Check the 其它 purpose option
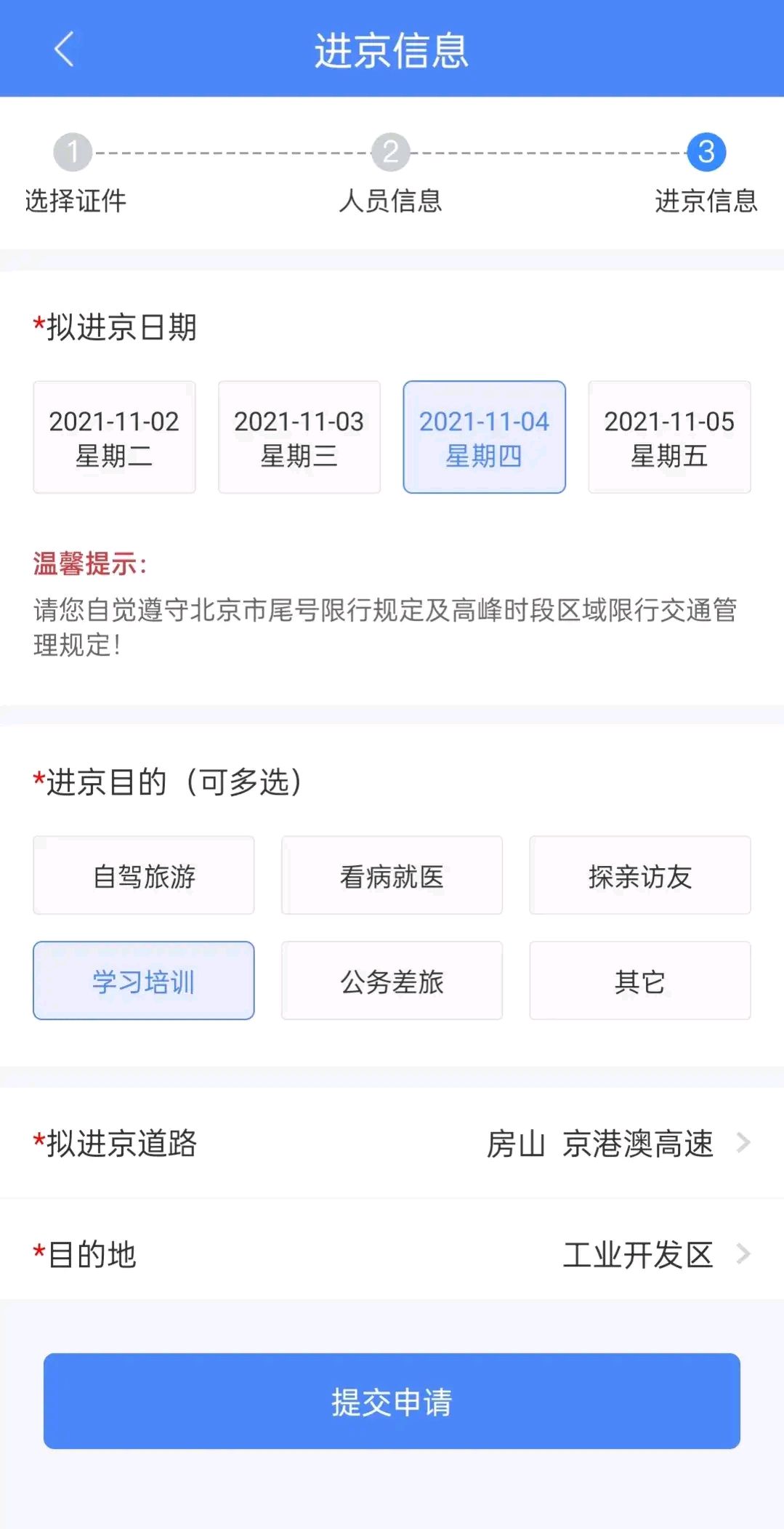Screen dimensions: 784x1529 pyautogui.click(x=639, y=980)
